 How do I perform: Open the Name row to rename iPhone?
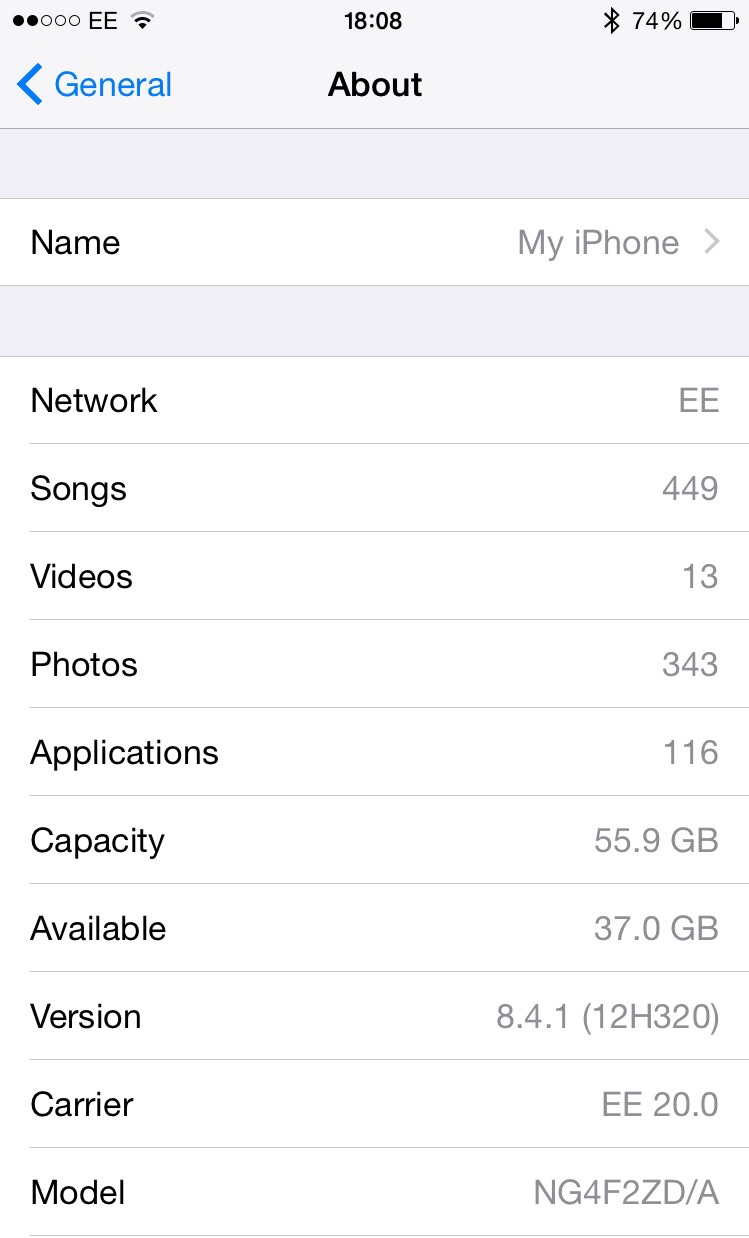click(374, 243)
